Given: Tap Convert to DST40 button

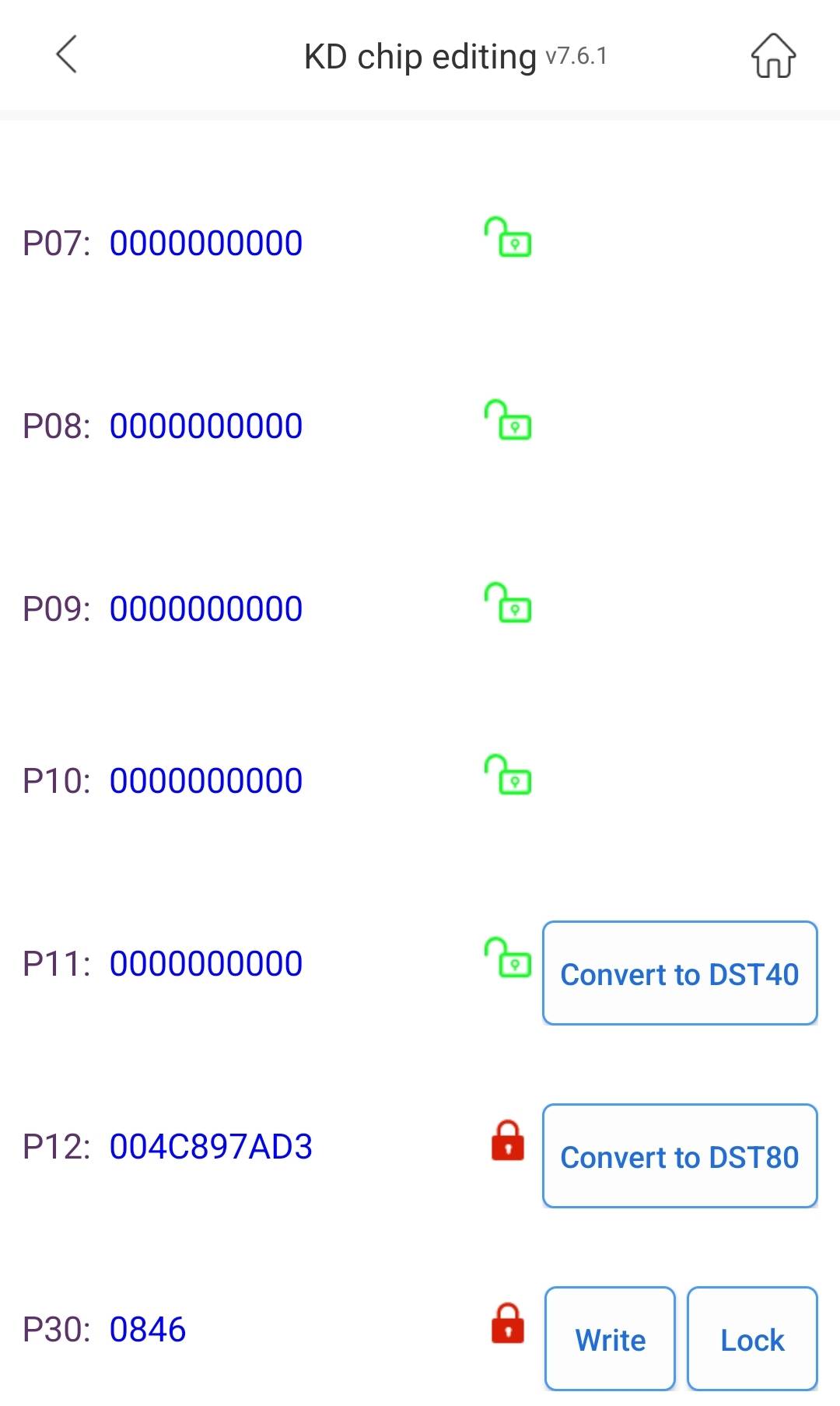Looking at the screenshot, I should tap(680, 973).
